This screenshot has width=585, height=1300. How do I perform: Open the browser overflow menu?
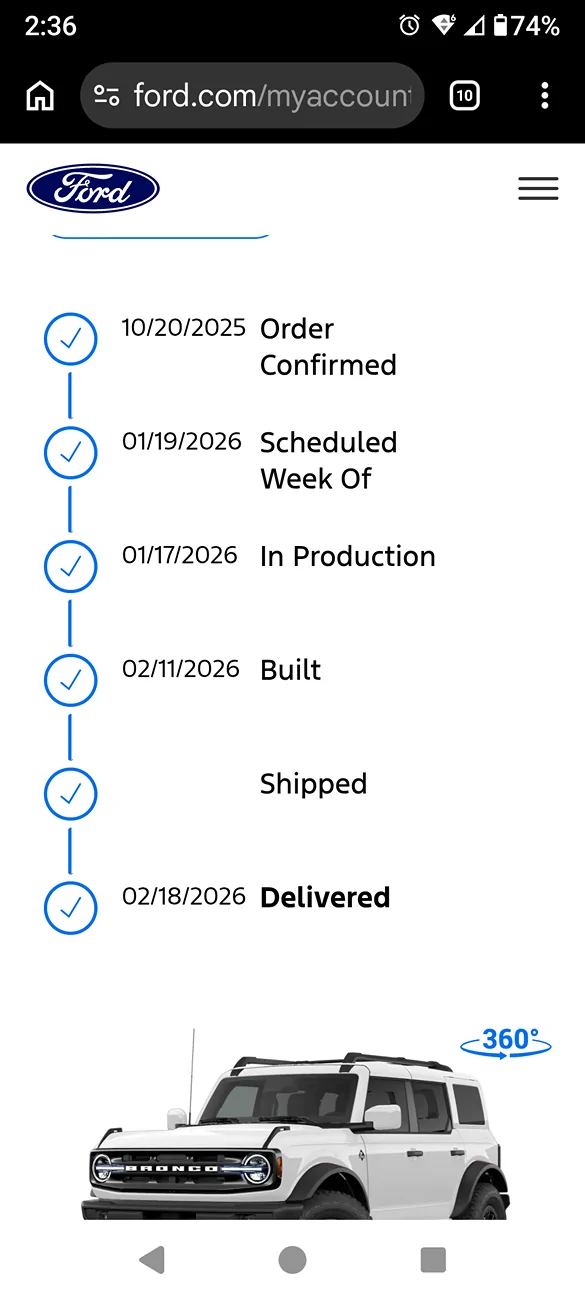coord(544,96)
